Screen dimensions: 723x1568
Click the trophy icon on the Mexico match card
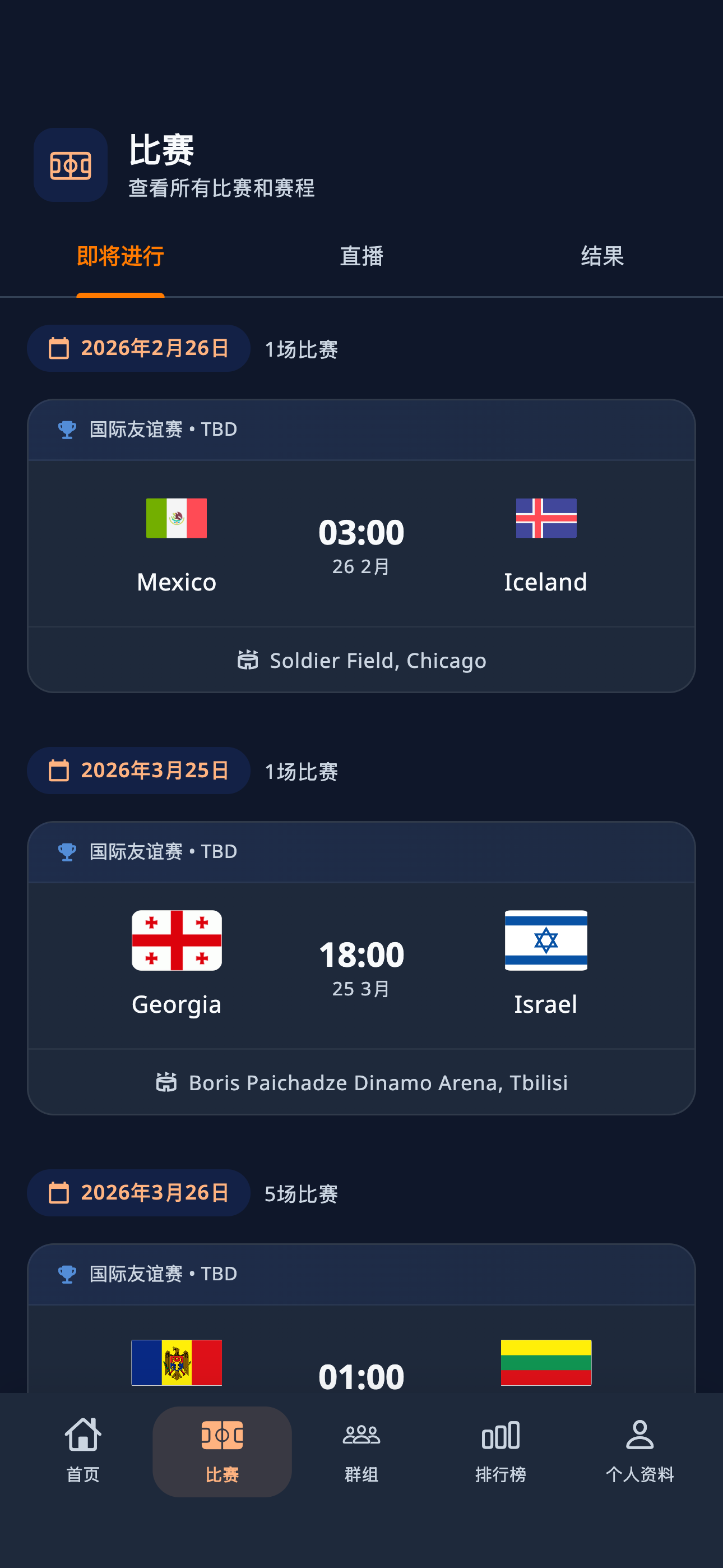pos(67,429)
